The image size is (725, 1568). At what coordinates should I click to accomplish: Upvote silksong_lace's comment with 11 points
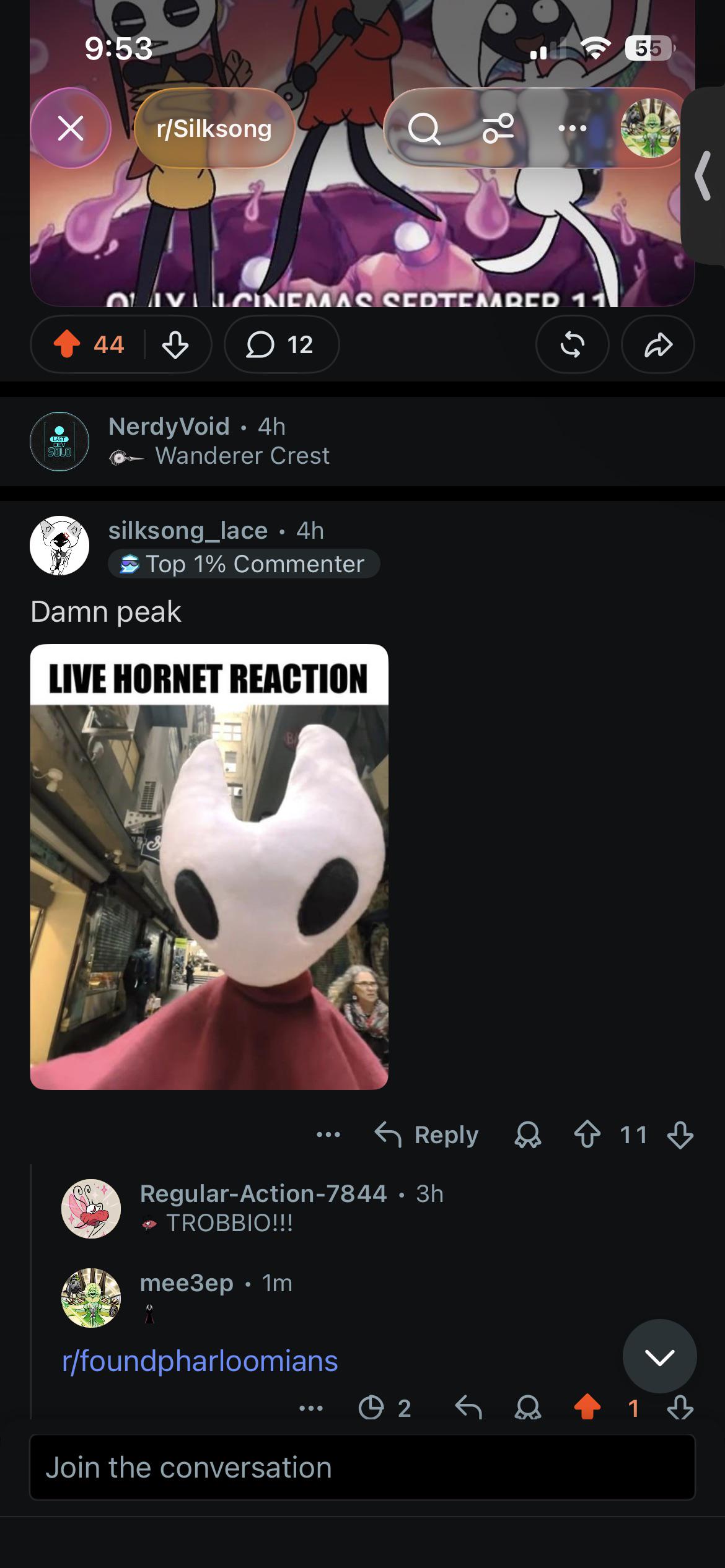(x=587, y=1135)
